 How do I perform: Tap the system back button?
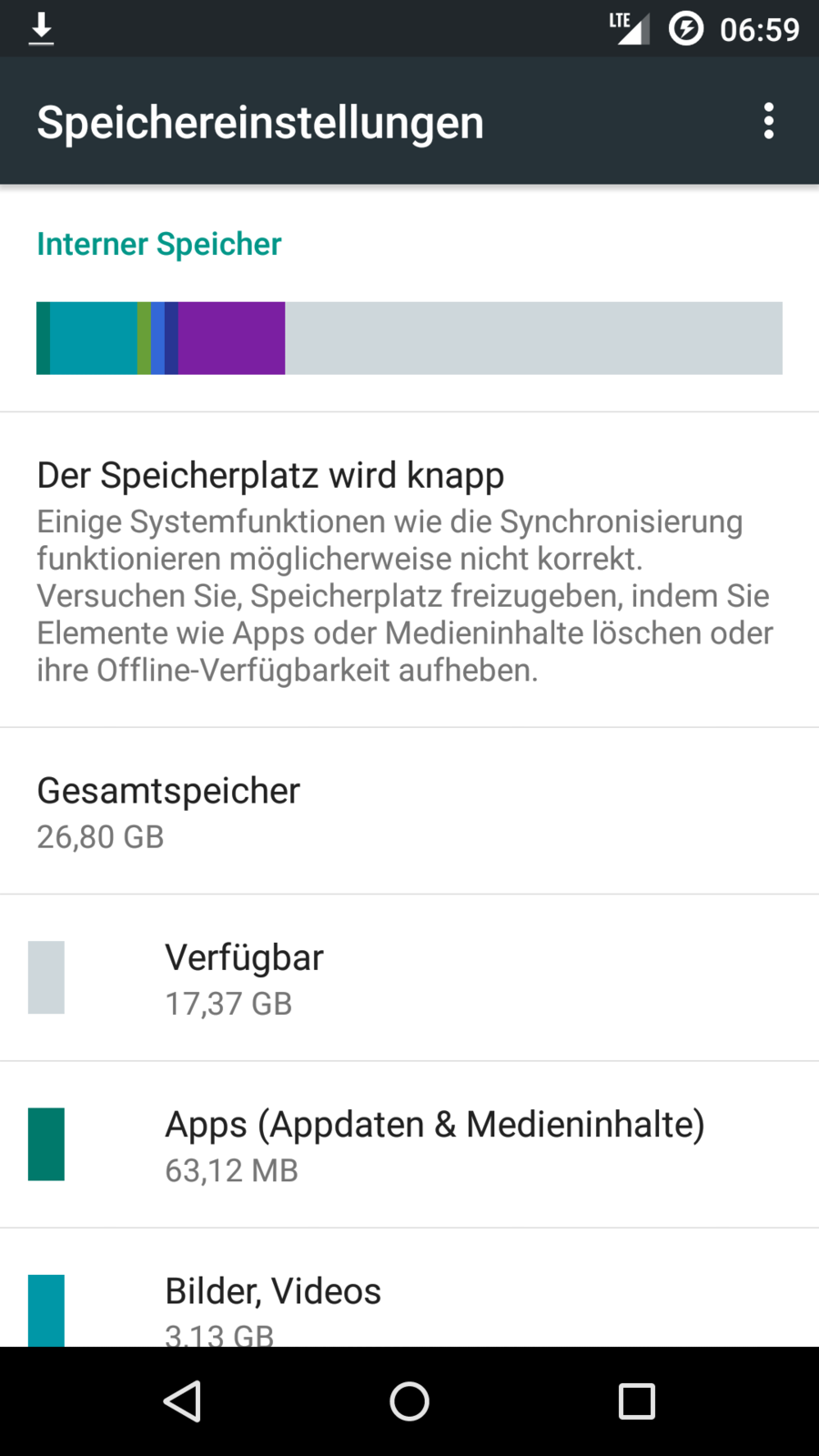(182, 1401)
